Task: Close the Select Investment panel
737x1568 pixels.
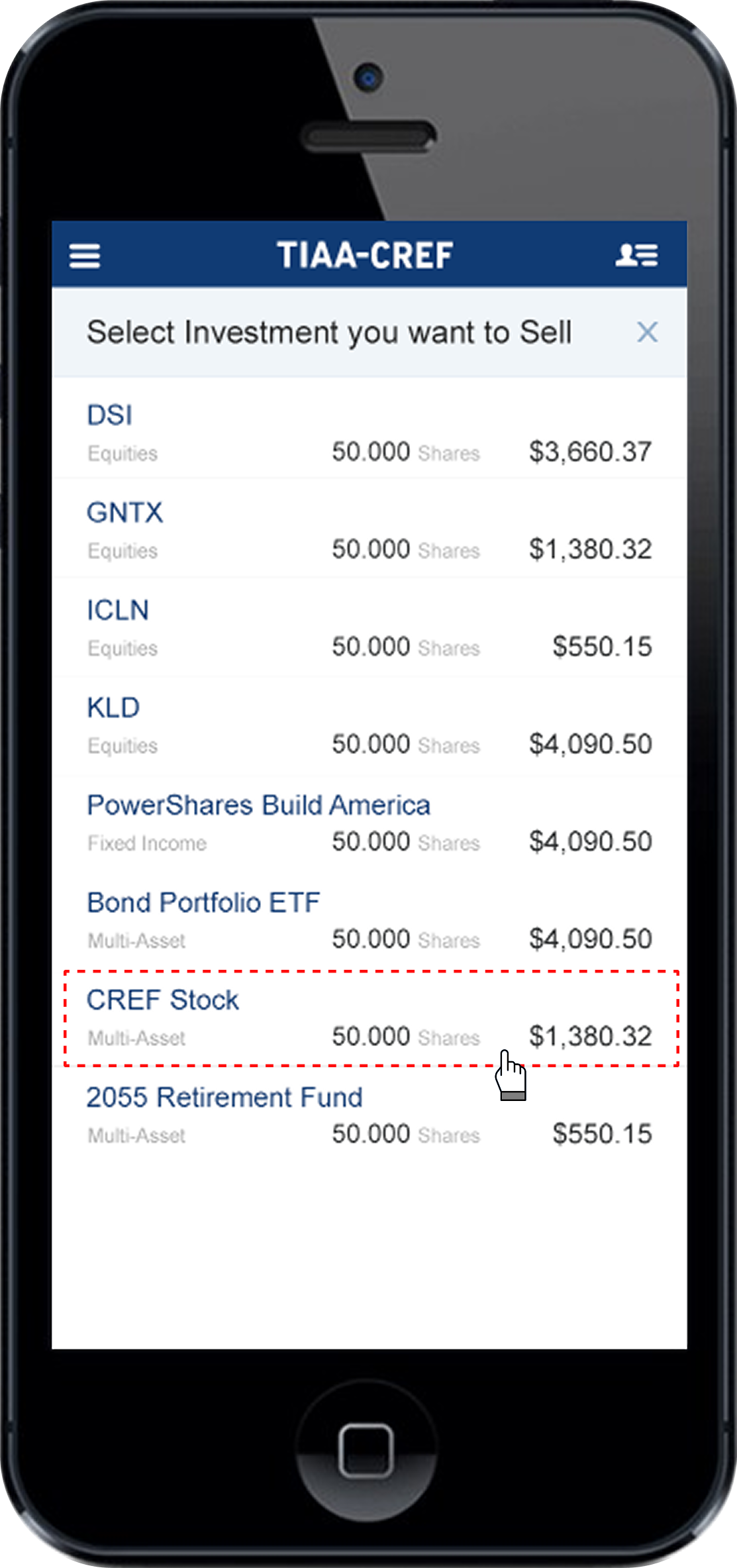Action: tap(647, 332)
